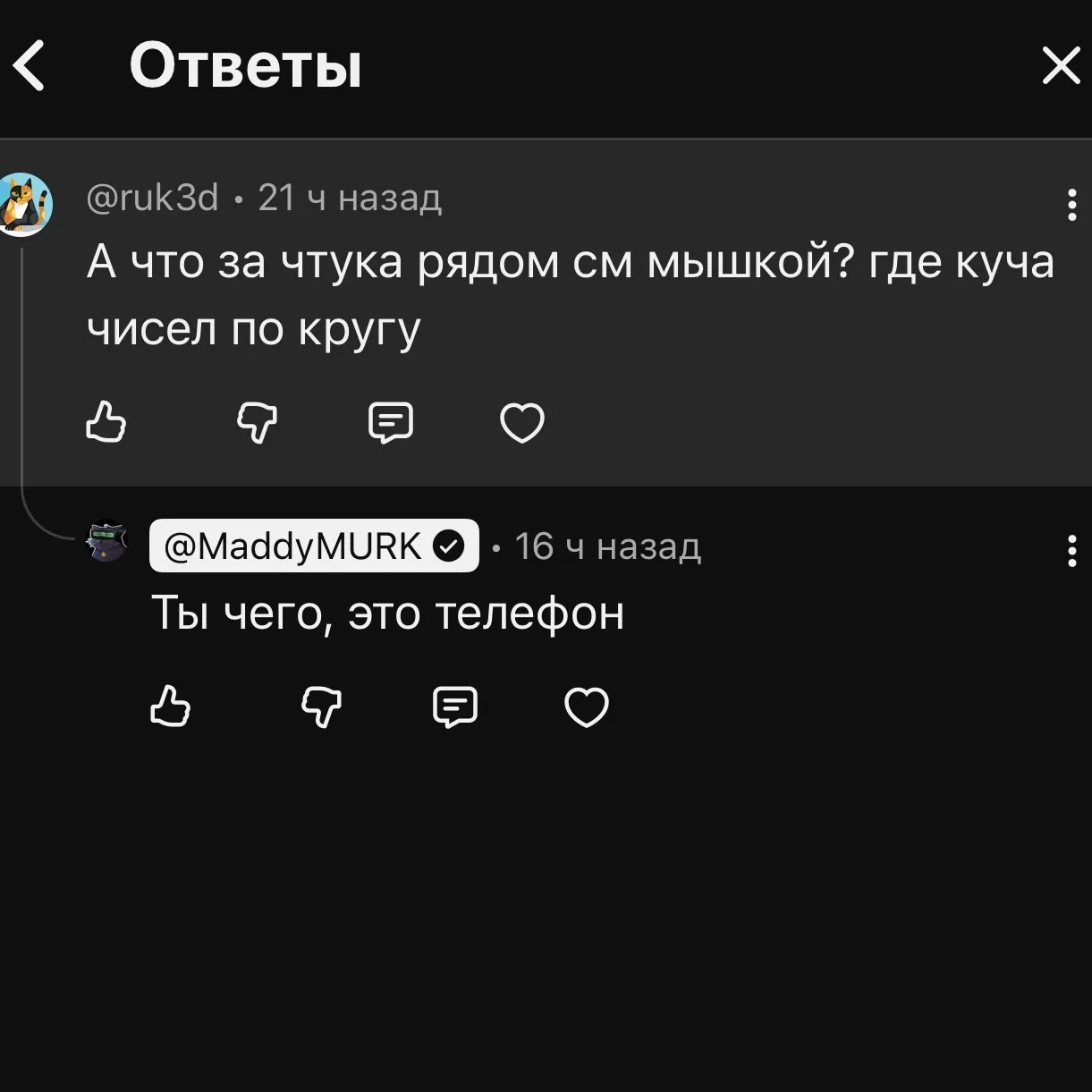Heart @ruk3d's comment
This screenshot has width=1092, height=1092.
coord(522,422)
